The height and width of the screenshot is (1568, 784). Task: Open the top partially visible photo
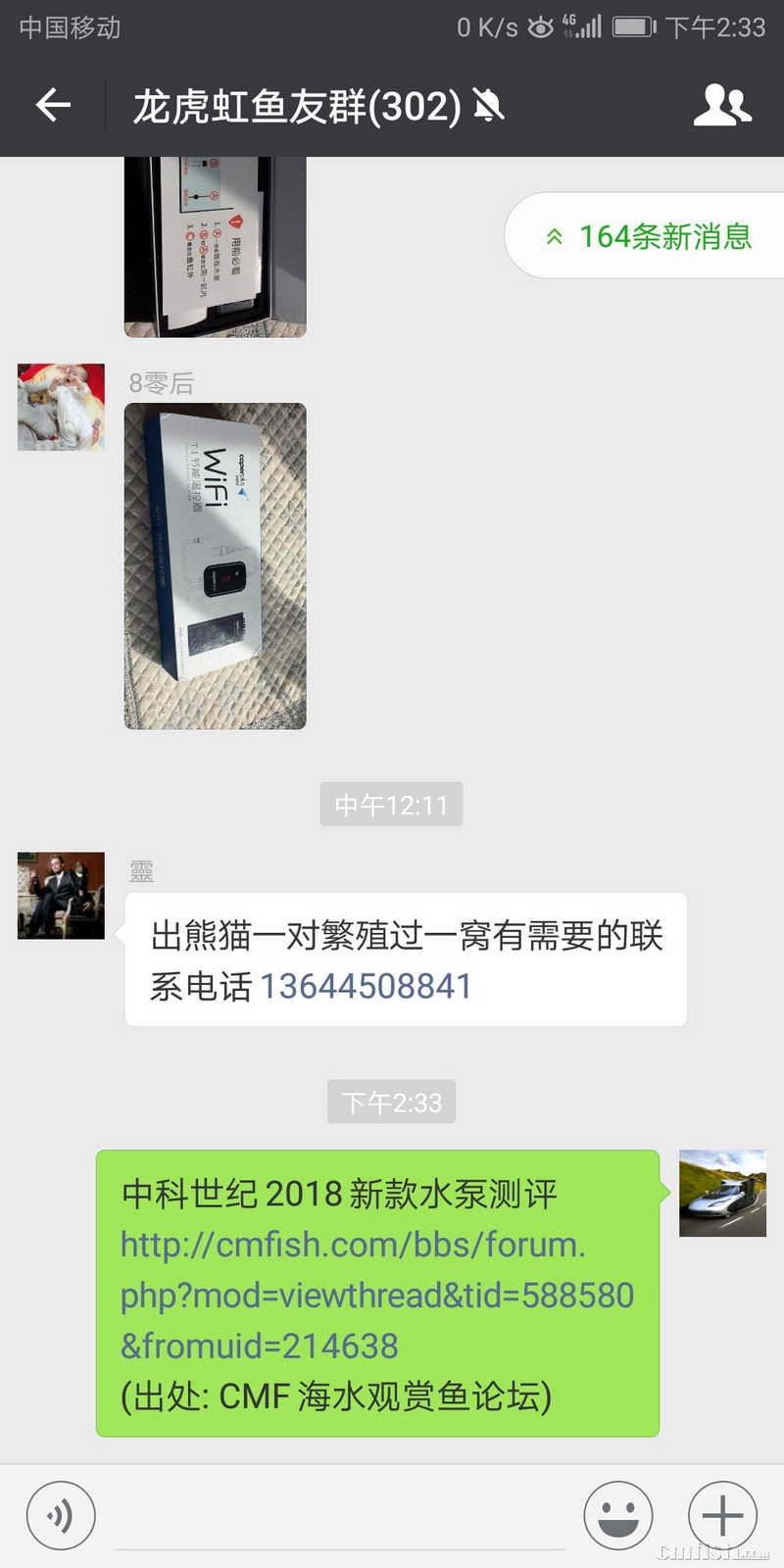215,247
